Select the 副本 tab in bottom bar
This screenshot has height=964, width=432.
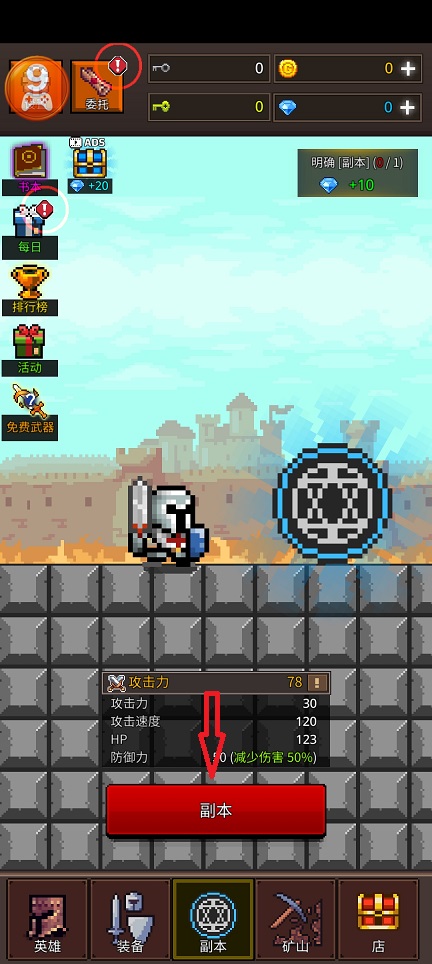pos(213,919)
